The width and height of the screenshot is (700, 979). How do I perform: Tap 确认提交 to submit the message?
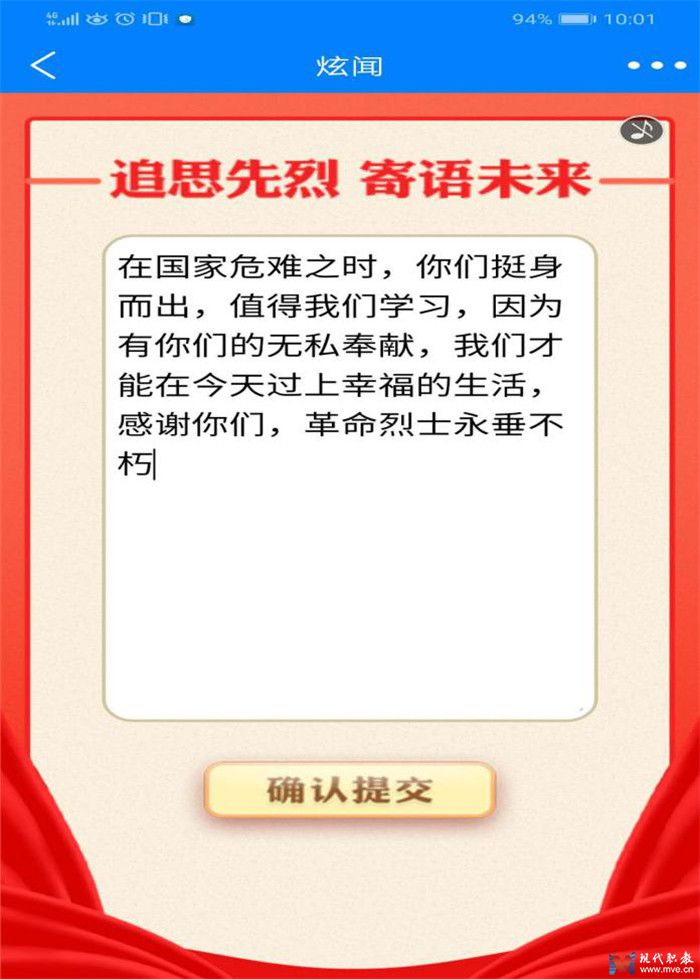click(x=349, y=790)
